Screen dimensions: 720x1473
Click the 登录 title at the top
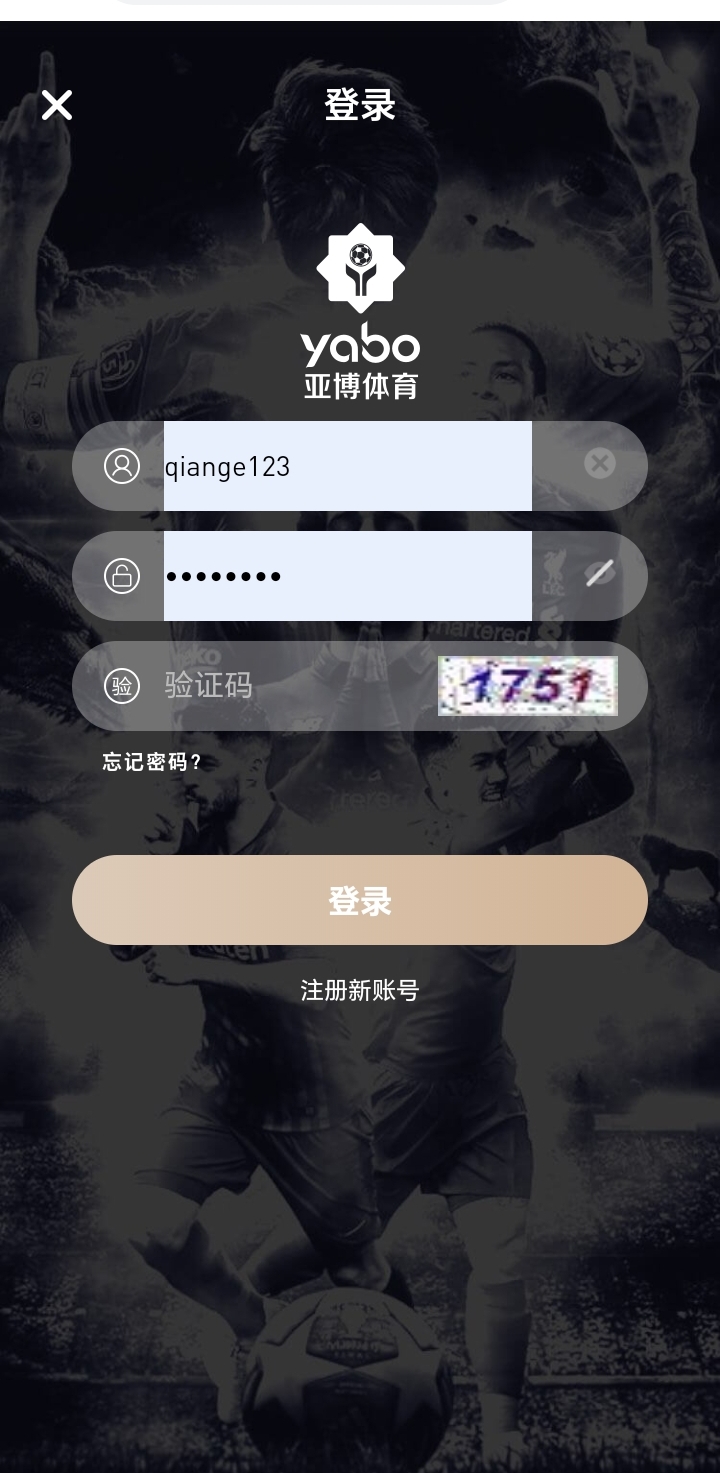click(360, 105)
